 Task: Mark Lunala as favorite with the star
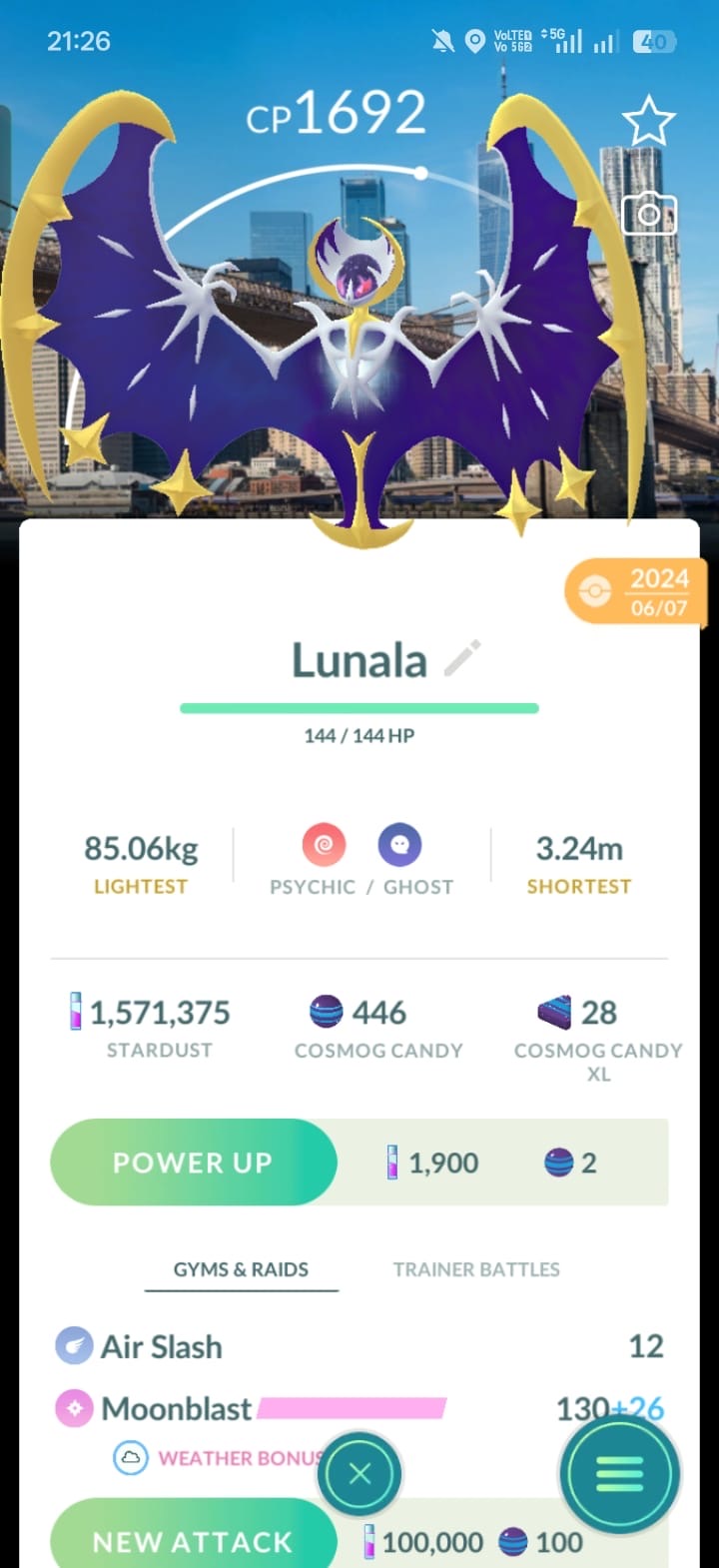point(649,121)
